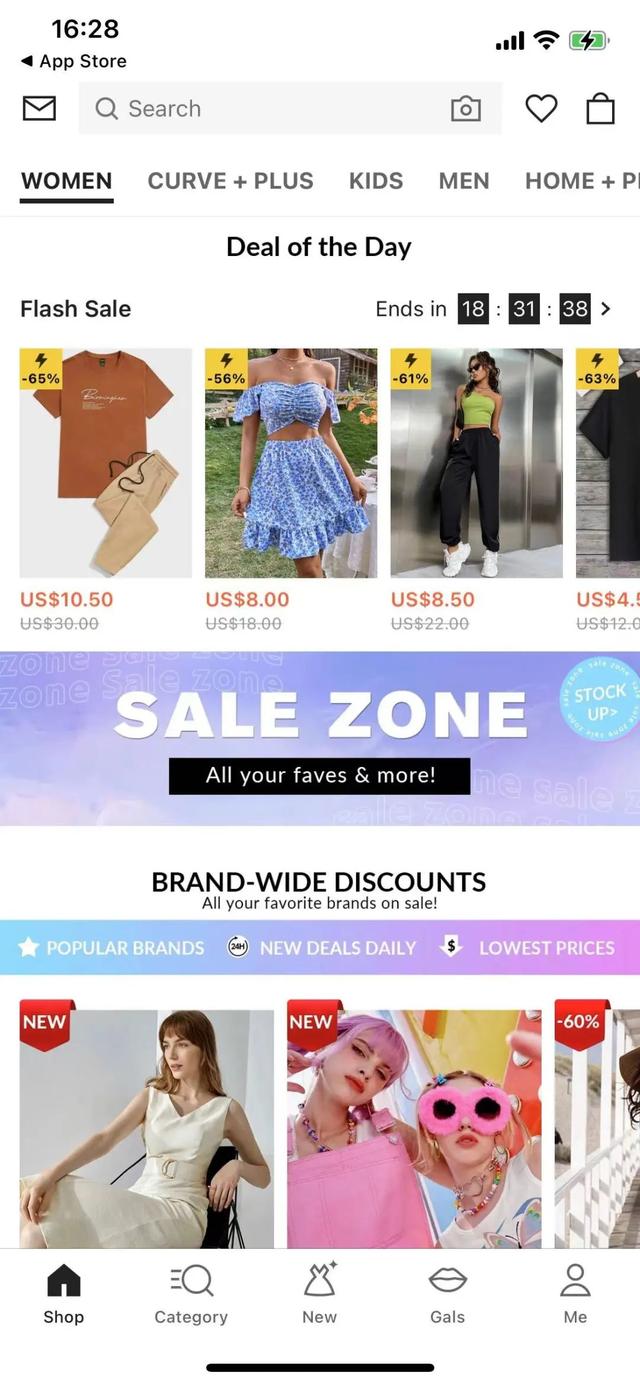This screenshot has height=1385, width=640.
Task: Open camera image search
Action: (x=465, y=108)
